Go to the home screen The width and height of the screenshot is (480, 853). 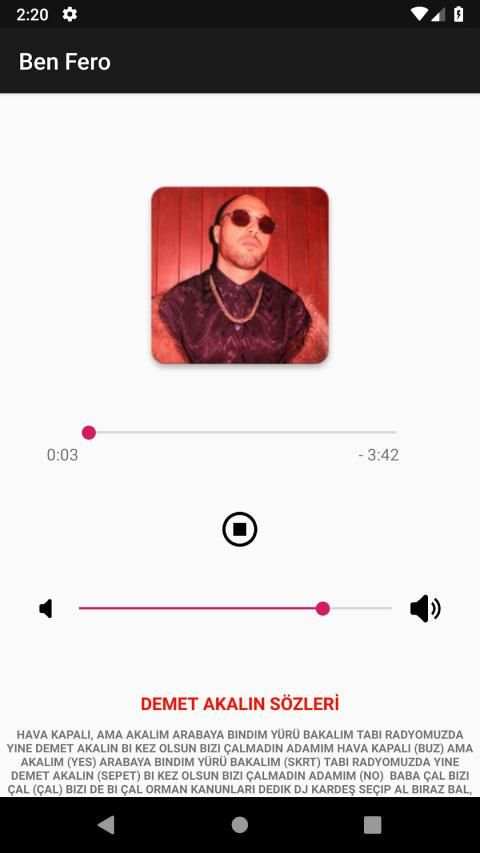click(x=239, y=825)
